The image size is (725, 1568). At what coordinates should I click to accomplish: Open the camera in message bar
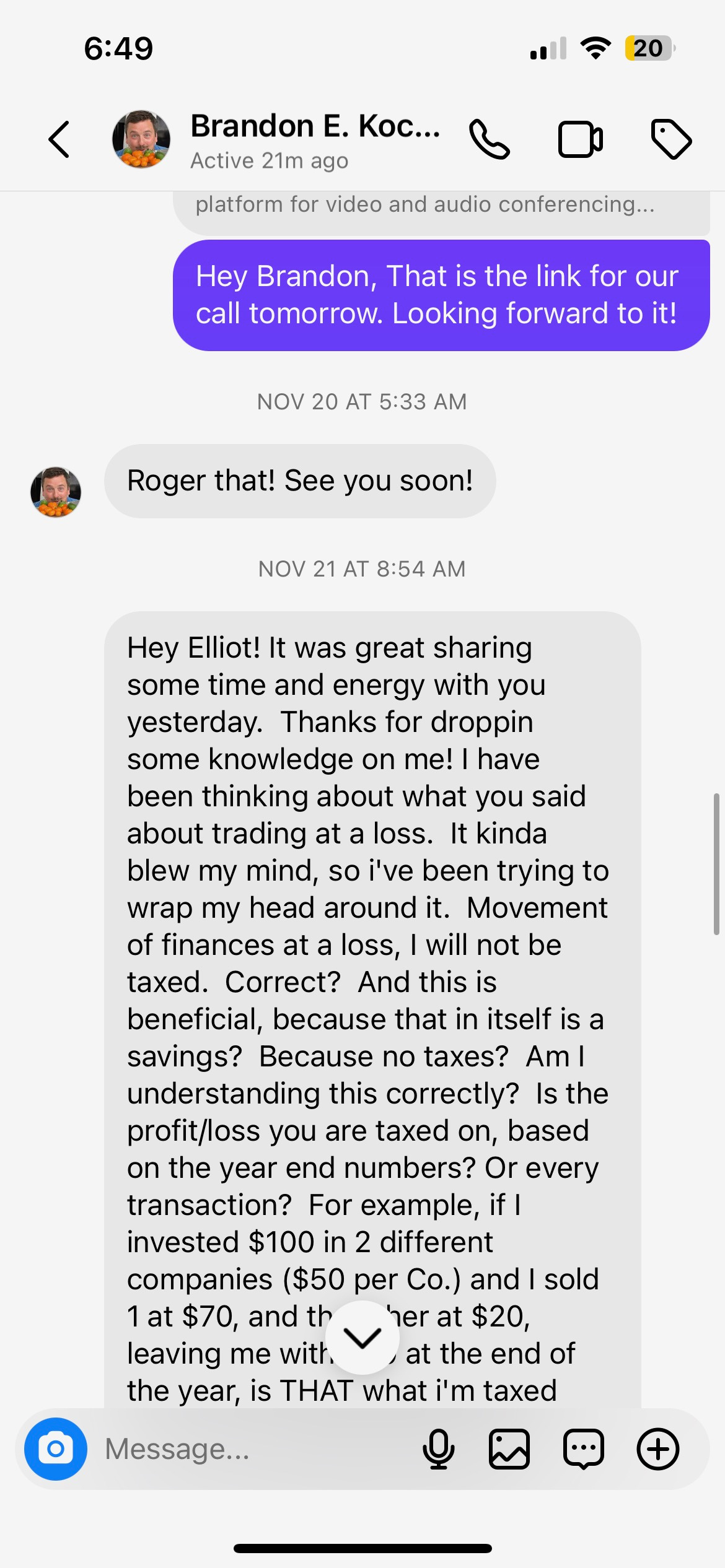pyautogui.click(x=56, y=1449)
